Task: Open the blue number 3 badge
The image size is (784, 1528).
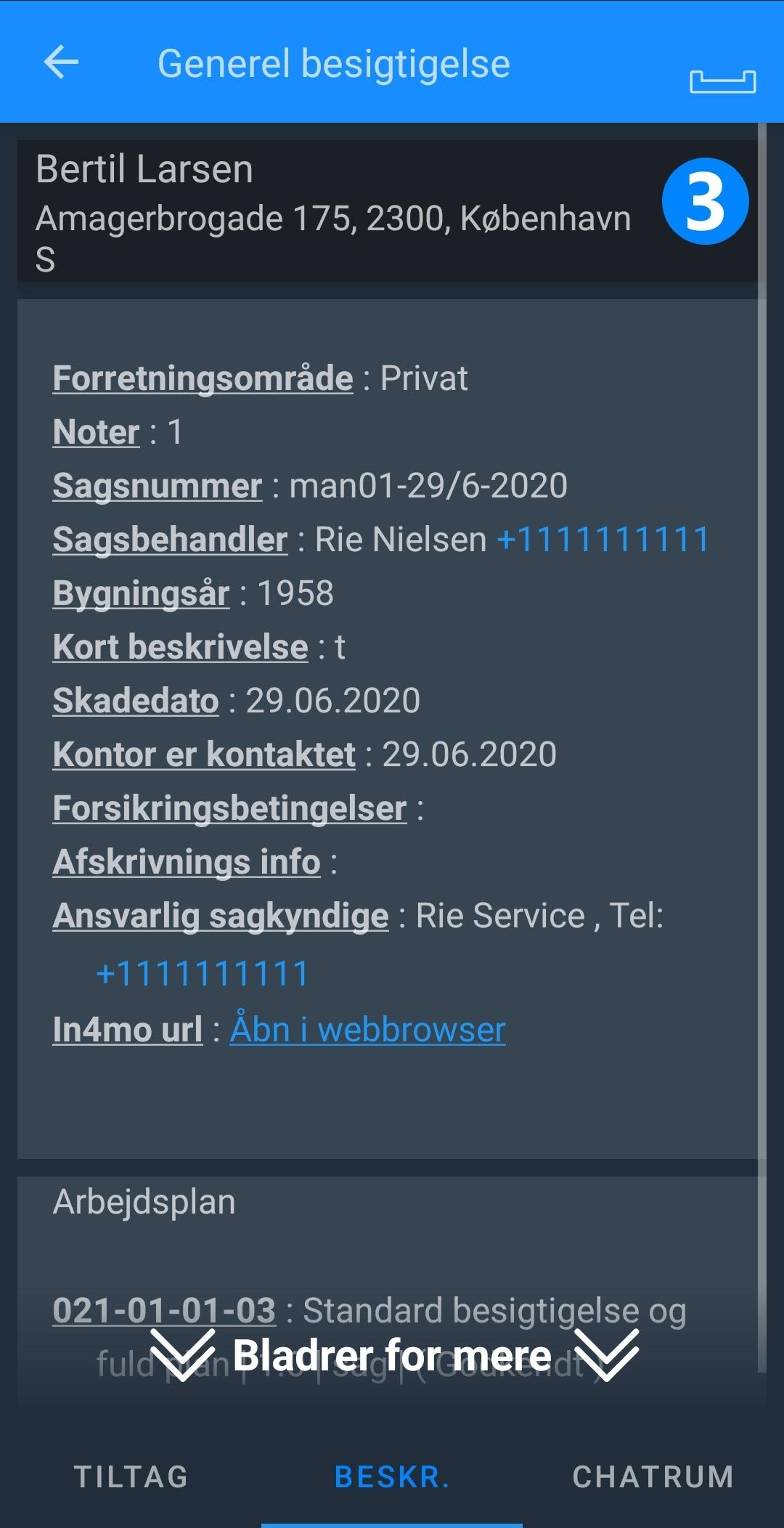Action: click(x=705, y=202)
